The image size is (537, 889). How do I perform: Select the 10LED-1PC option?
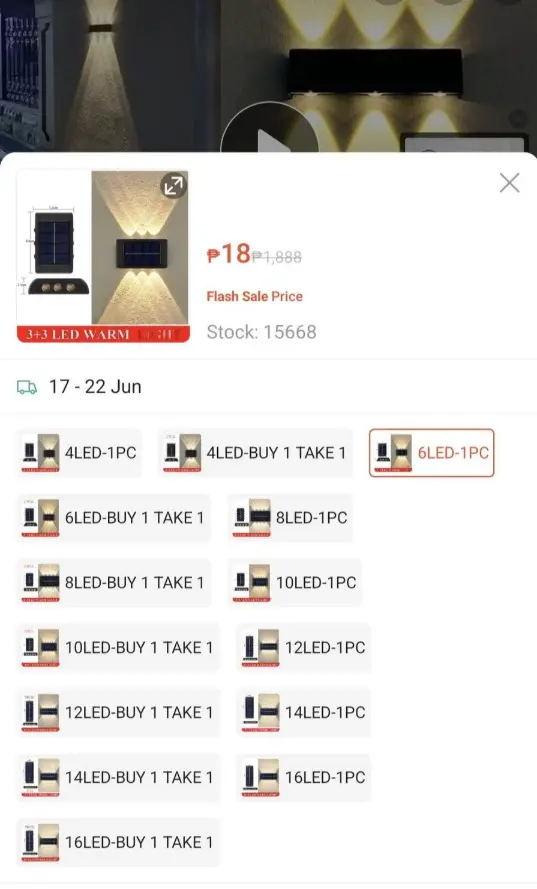click(x=295, y=583)
